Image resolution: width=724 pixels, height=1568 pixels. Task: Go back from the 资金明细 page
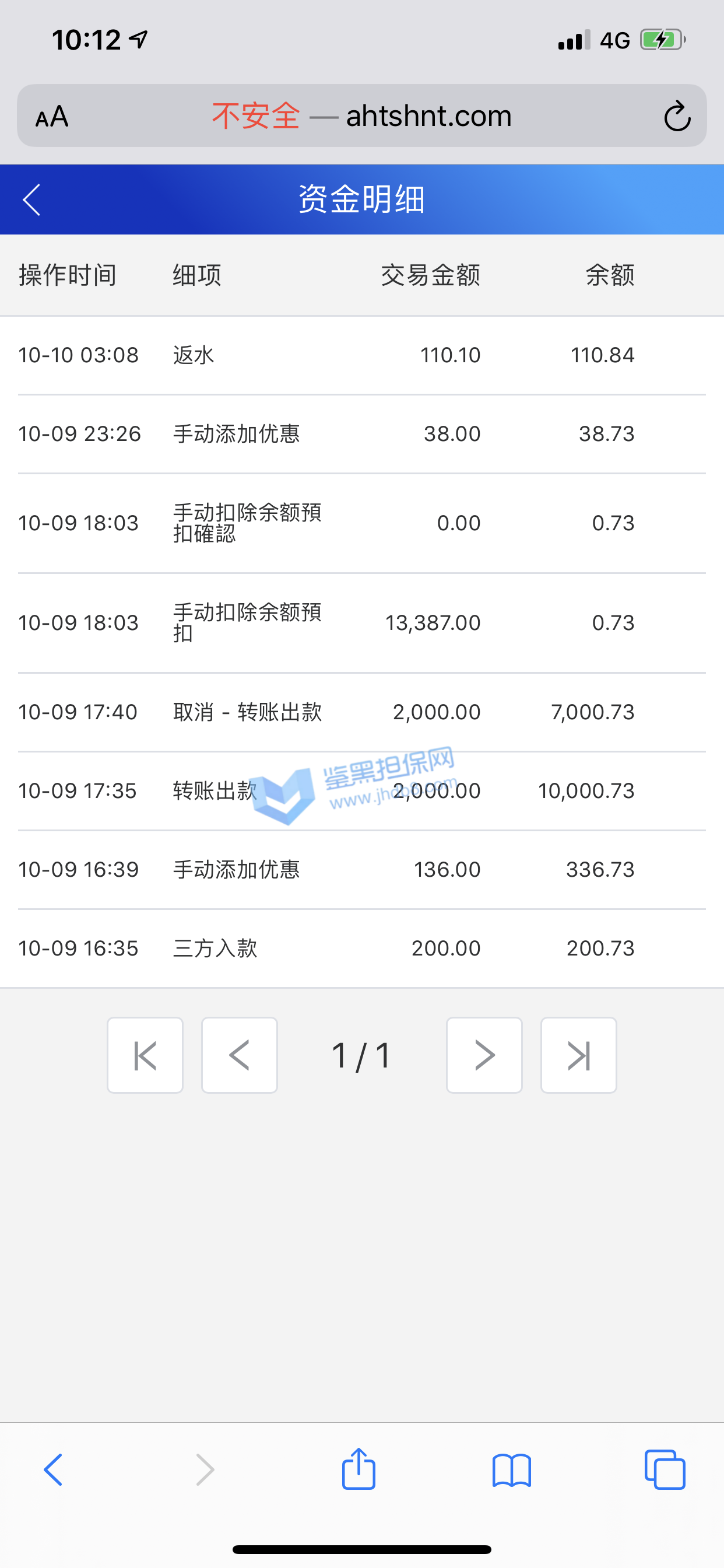pos(31,199)
